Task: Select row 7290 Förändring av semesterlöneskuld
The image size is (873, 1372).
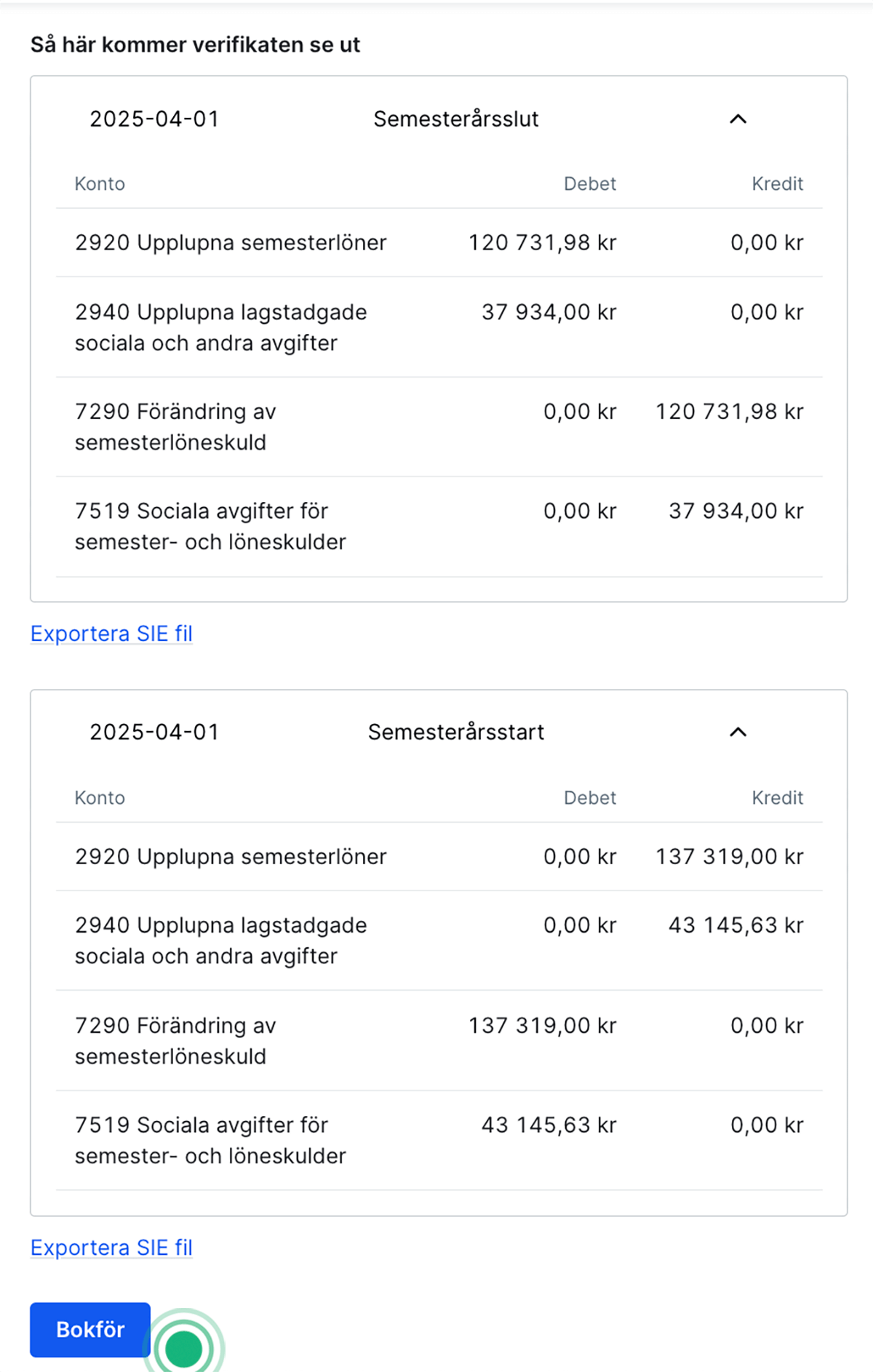Action: [176, 426]
